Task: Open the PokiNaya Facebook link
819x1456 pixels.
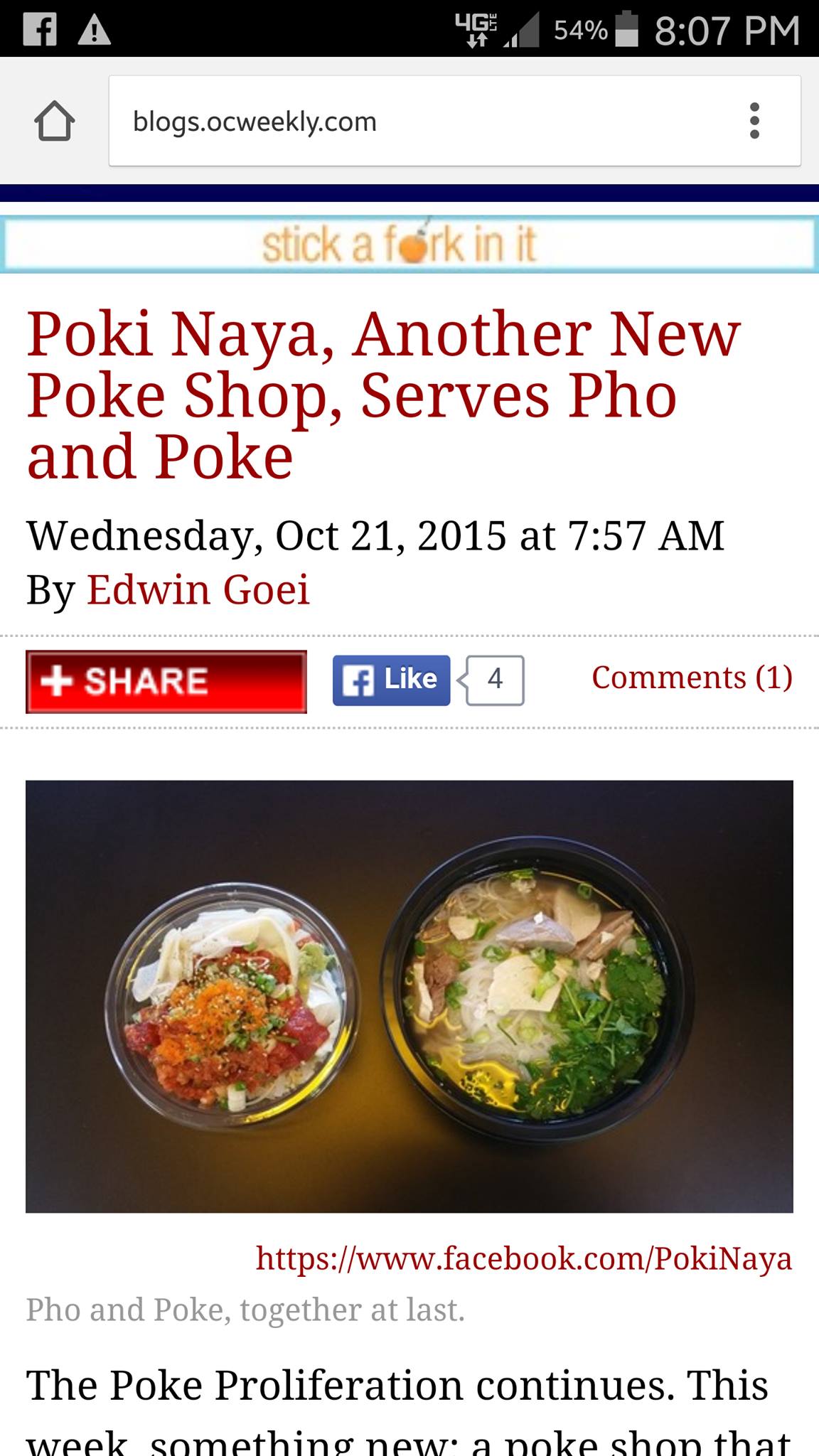Action: coord(524,1258)
